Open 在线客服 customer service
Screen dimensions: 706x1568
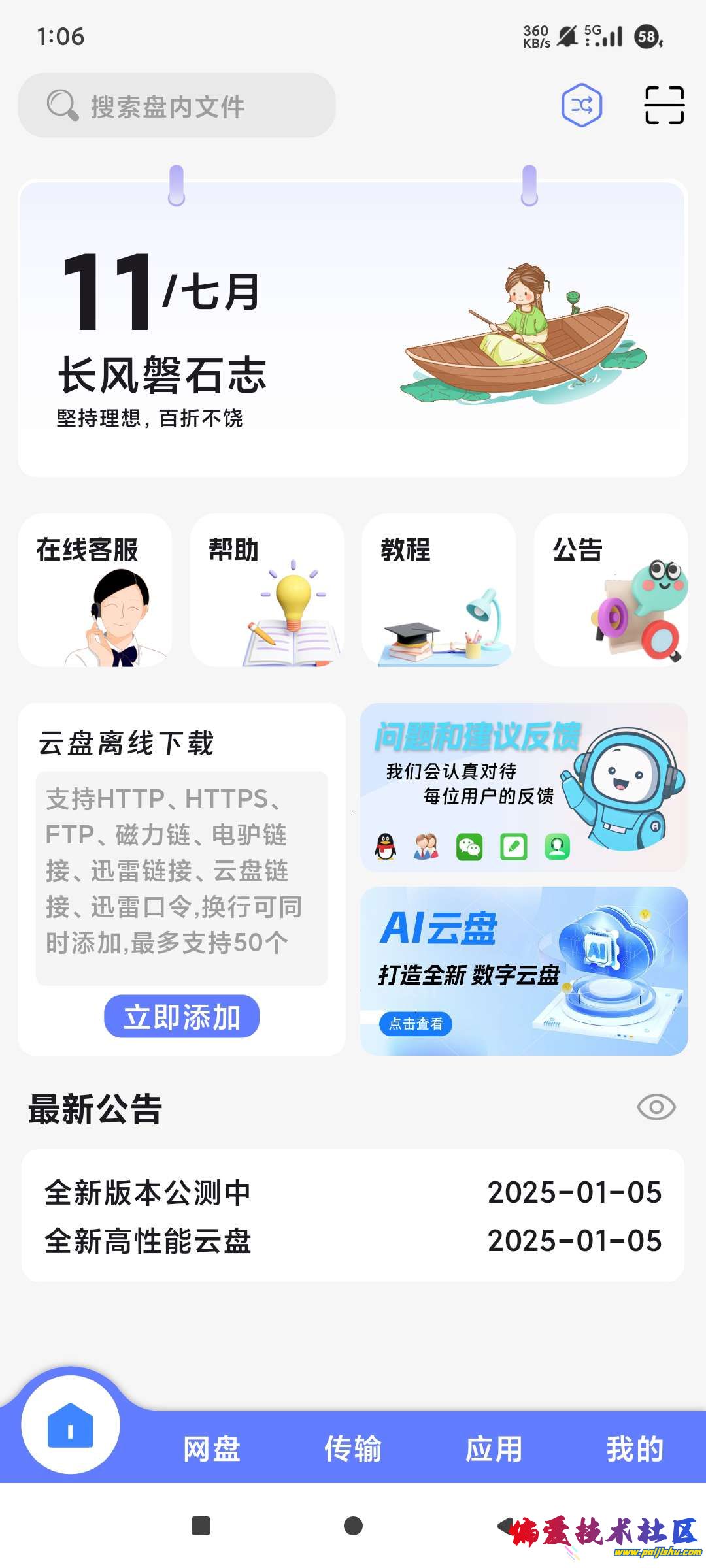coord(95,590)
